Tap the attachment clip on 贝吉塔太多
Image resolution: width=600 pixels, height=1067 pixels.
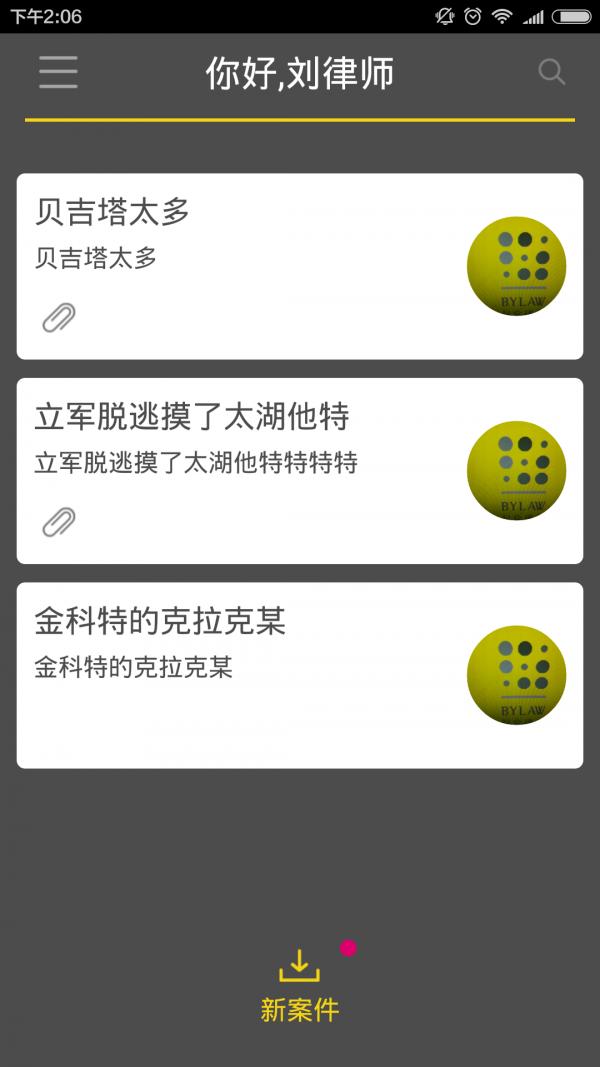59,318
